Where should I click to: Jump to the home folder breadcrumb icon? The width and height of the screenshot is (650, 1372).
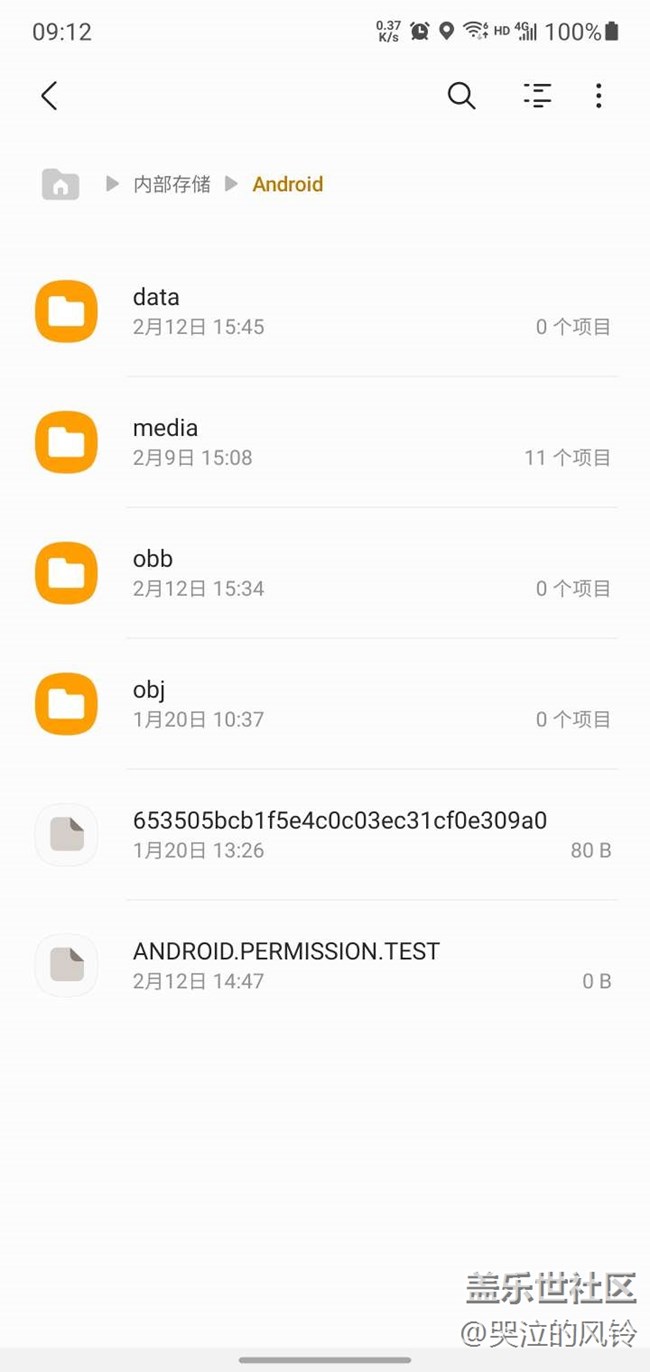pos(60,184)
